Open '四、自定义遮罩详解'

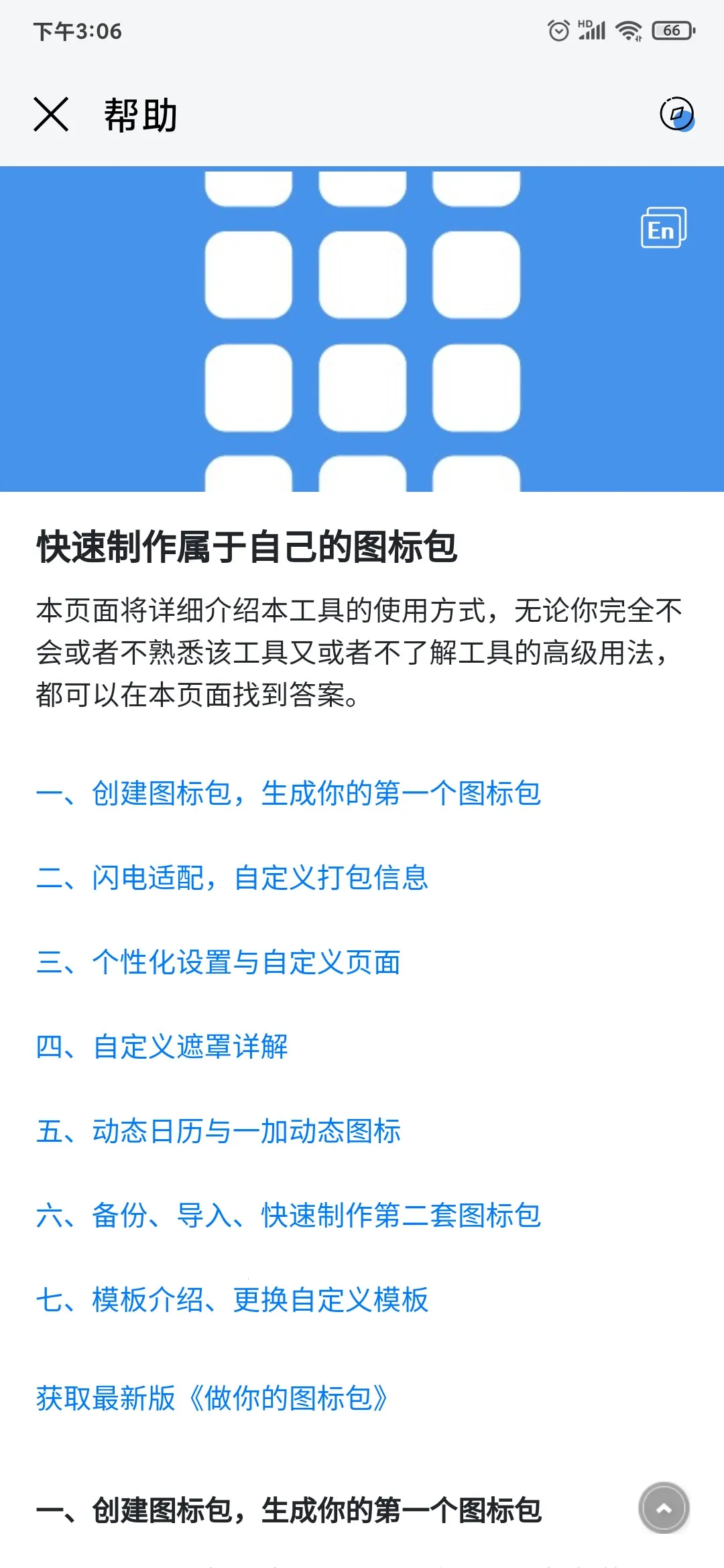[161, 1045]
